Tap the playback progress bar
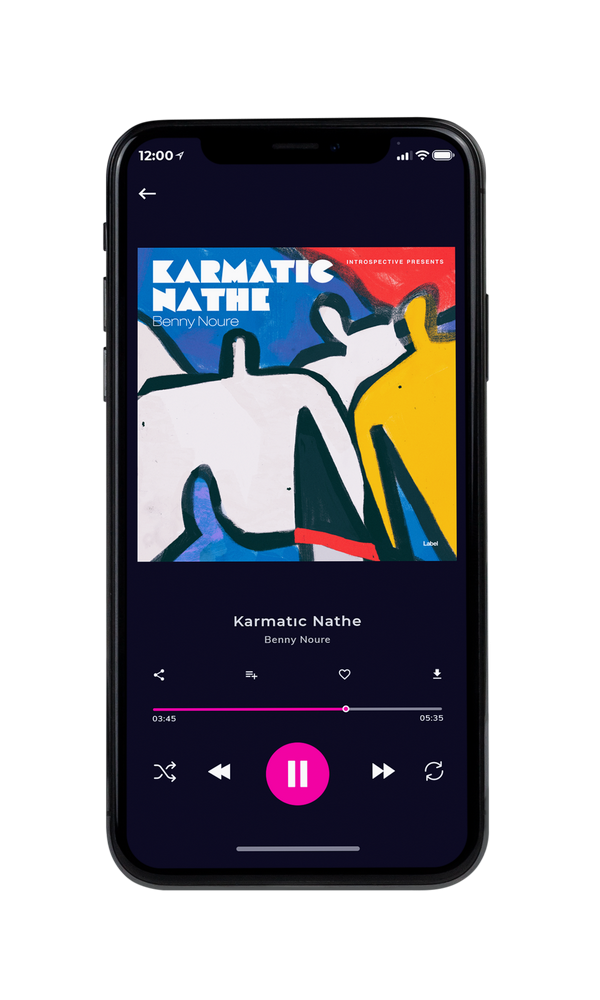600x1000 pixels. [x=297, y=709]
